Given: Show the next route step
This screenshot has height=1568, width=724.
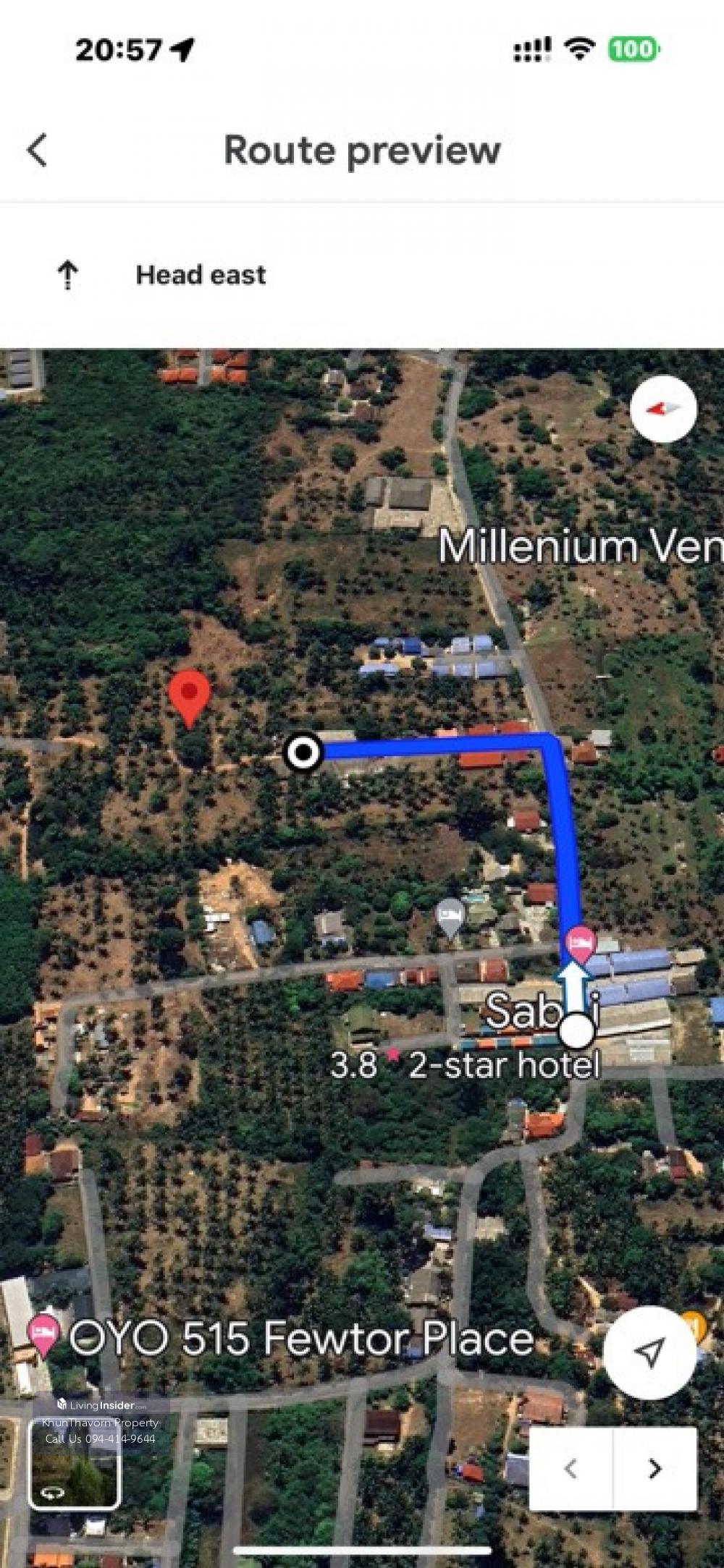Looking at the screenshot, I should (655, 1468).
